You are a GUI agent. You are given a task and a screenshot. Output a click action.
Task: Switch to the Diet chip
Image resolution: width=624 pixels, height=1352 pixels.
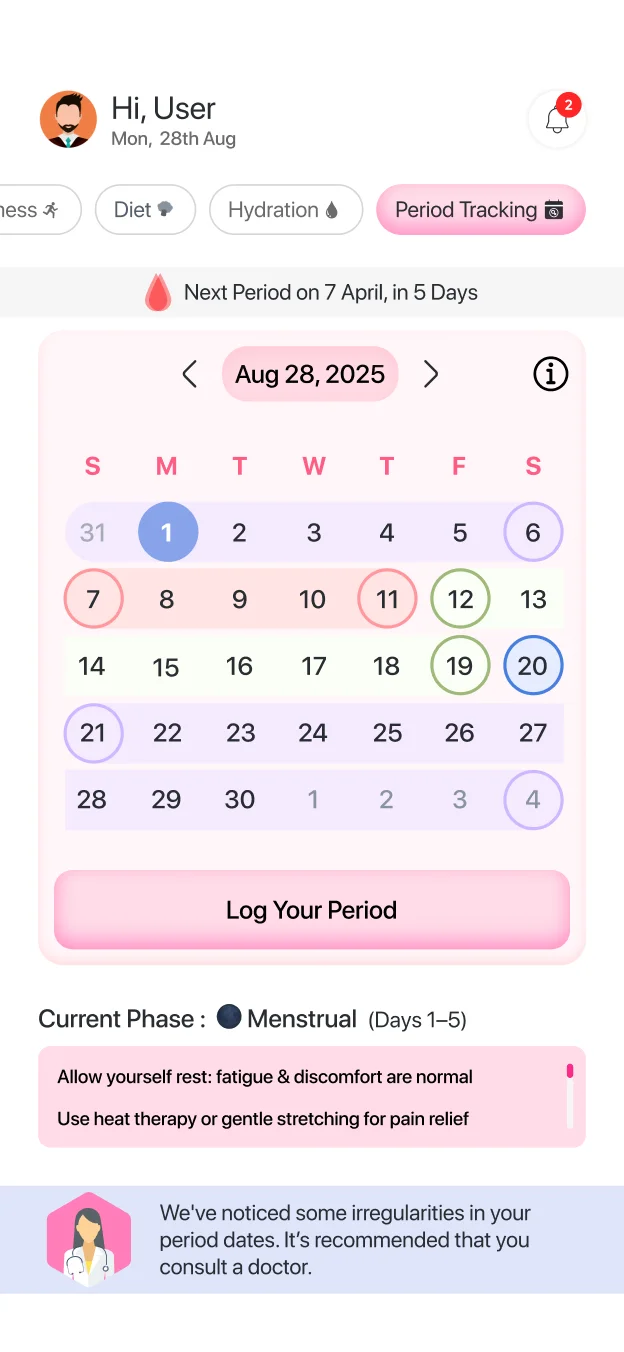pyautogui.click(x=145, y=210)
